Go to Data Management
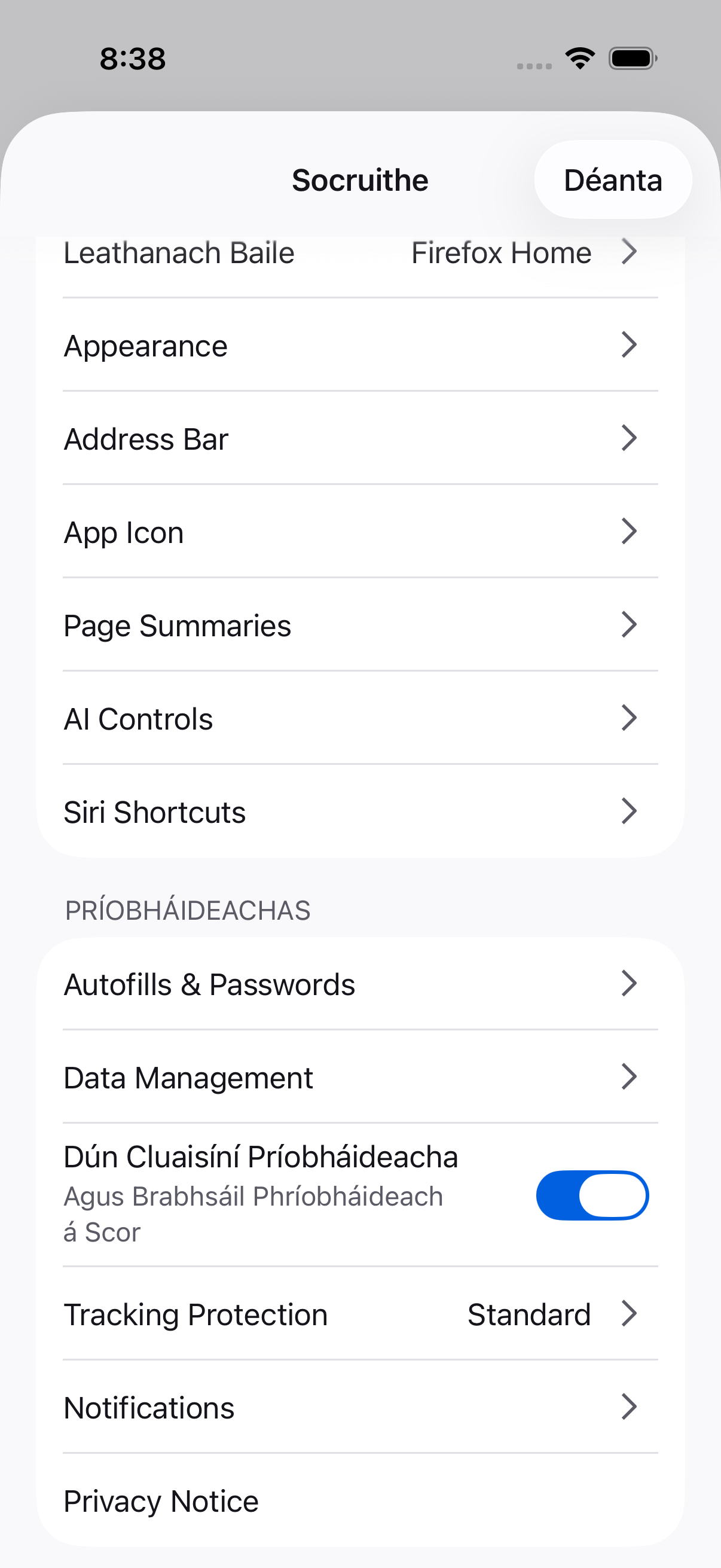 [360, 1078]
